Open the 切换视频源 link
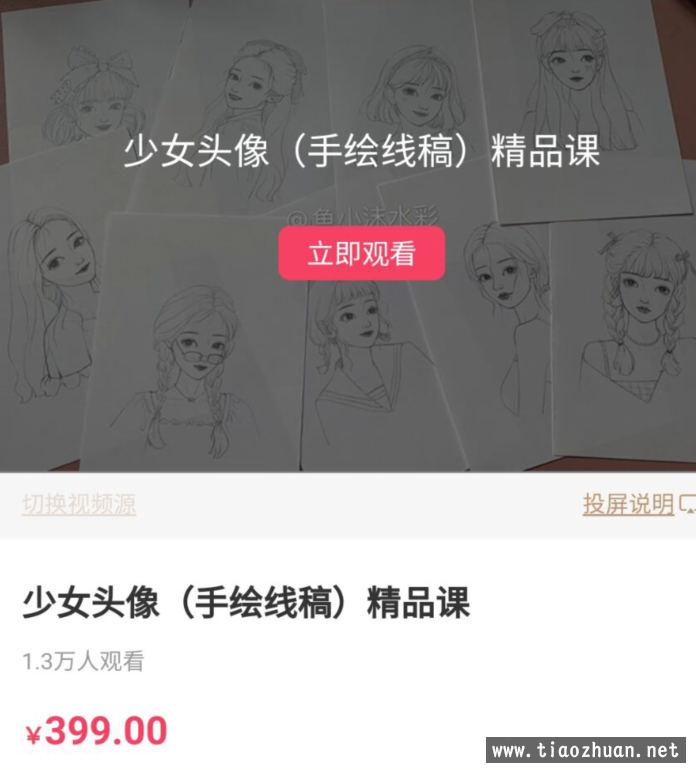Screen dimensions: 696x770 click(x=79, y=504)
